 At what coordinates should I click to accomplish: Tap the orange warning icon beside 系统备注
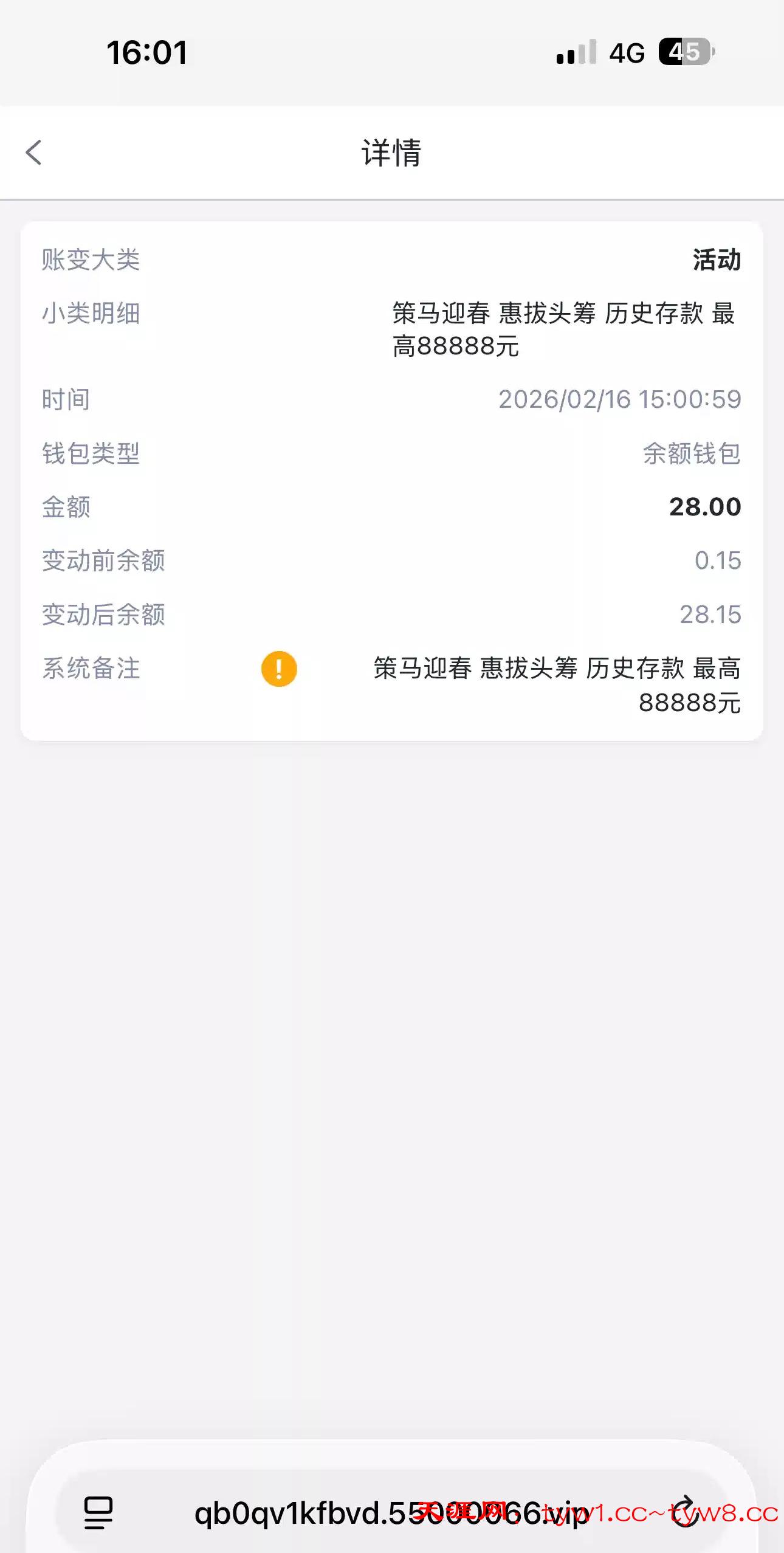point(279,669)
